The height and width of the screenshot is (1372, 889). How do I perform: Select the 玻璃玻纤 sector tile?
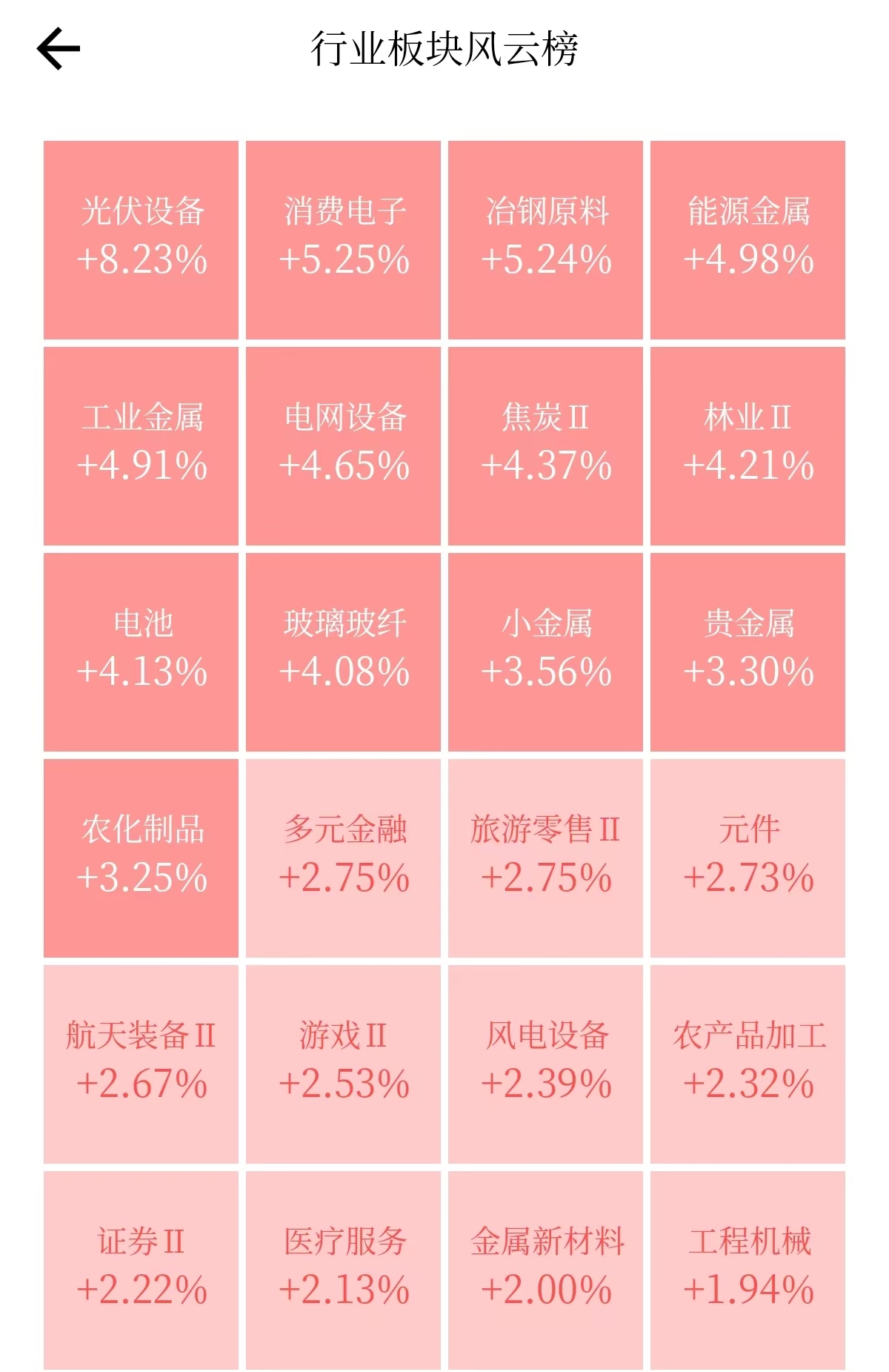[x=343, y=651]
